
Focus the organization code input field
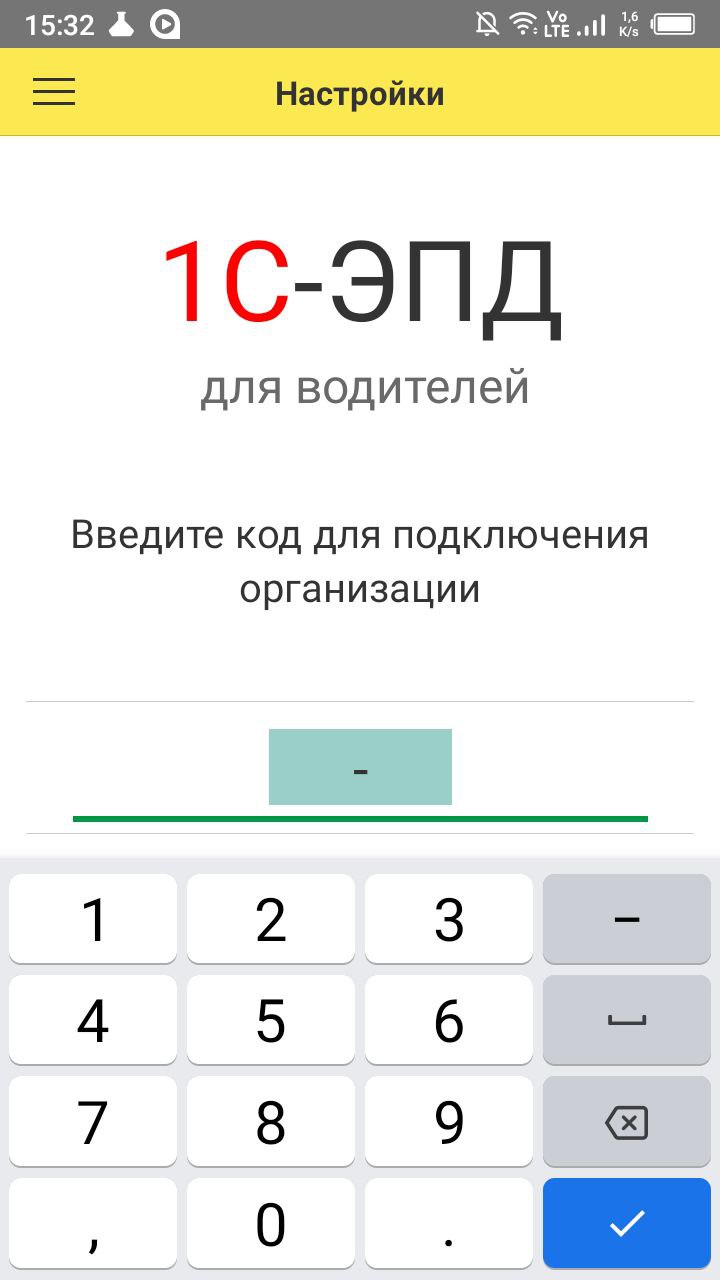point(360,768)
